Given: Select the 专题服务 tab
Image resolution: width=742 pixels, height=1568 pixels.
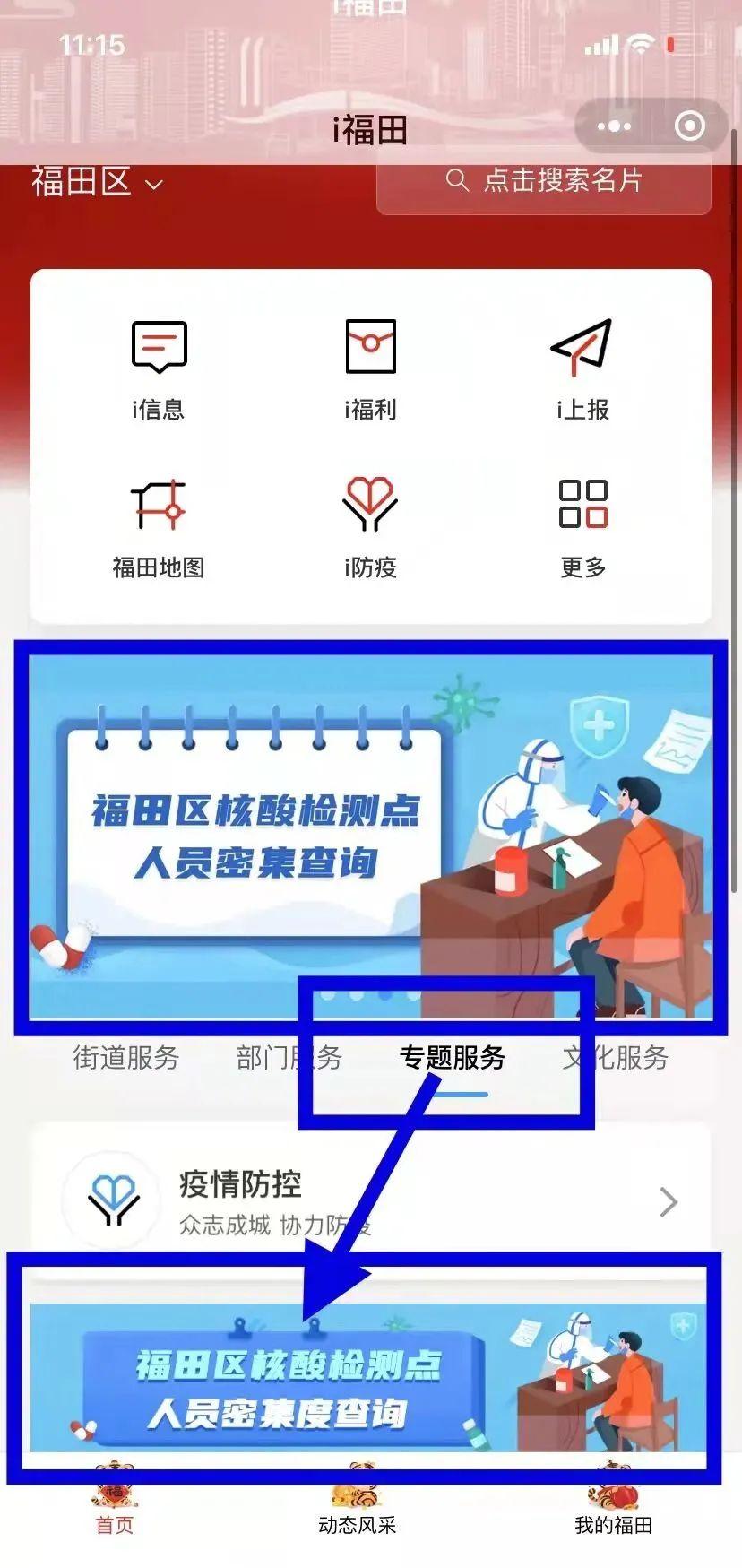Looking at the screenshot, I should [x=452, y=1058].
